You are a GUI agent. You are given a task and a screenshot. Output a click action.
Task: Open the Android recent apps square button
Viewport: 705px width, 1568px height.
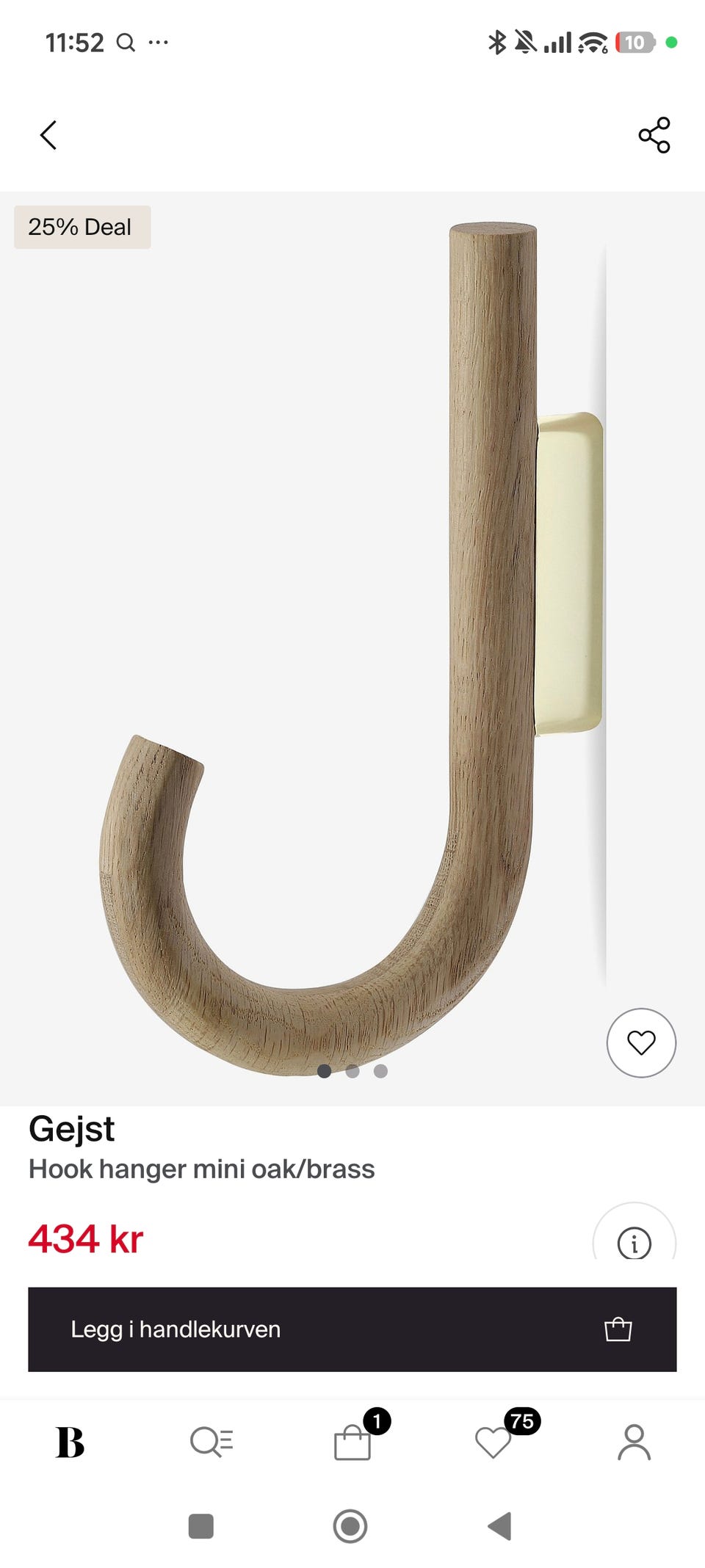click(x=201, y=1524)
